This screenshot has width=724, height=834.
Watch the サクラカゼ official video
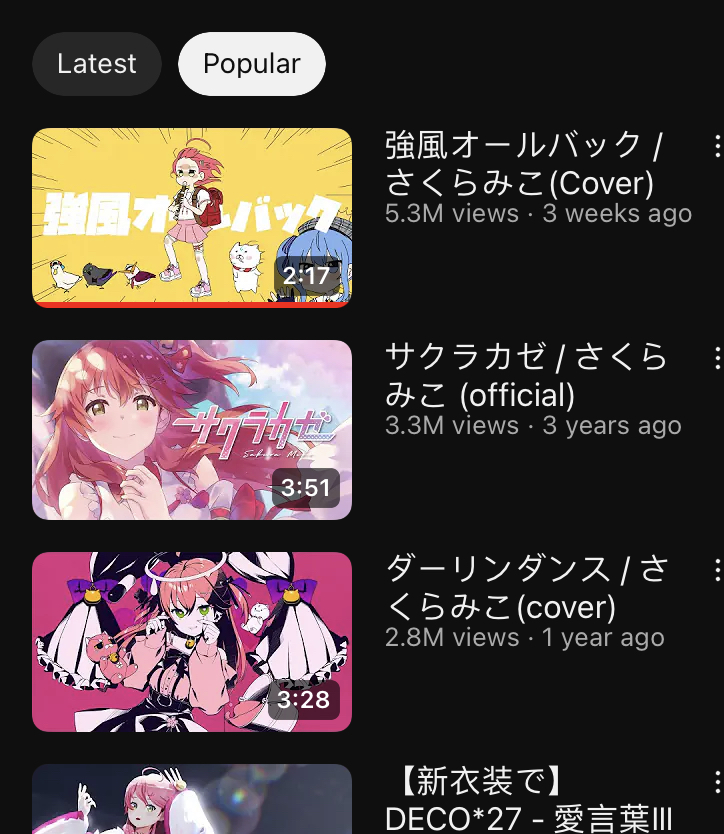[x=192, y=430]
